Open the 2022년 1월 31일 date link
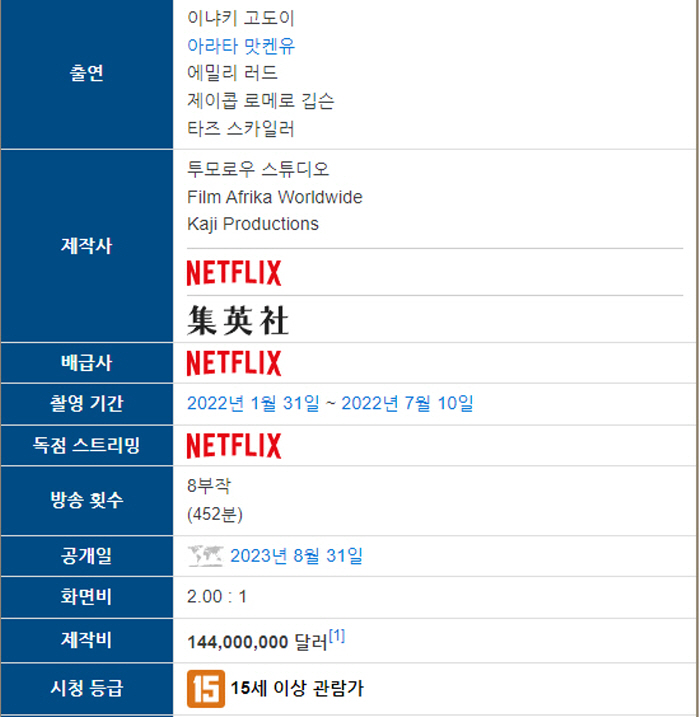Image resolution: width=700 pixels, height=717 pixels. pyautogui.click(x=253, y=404)
